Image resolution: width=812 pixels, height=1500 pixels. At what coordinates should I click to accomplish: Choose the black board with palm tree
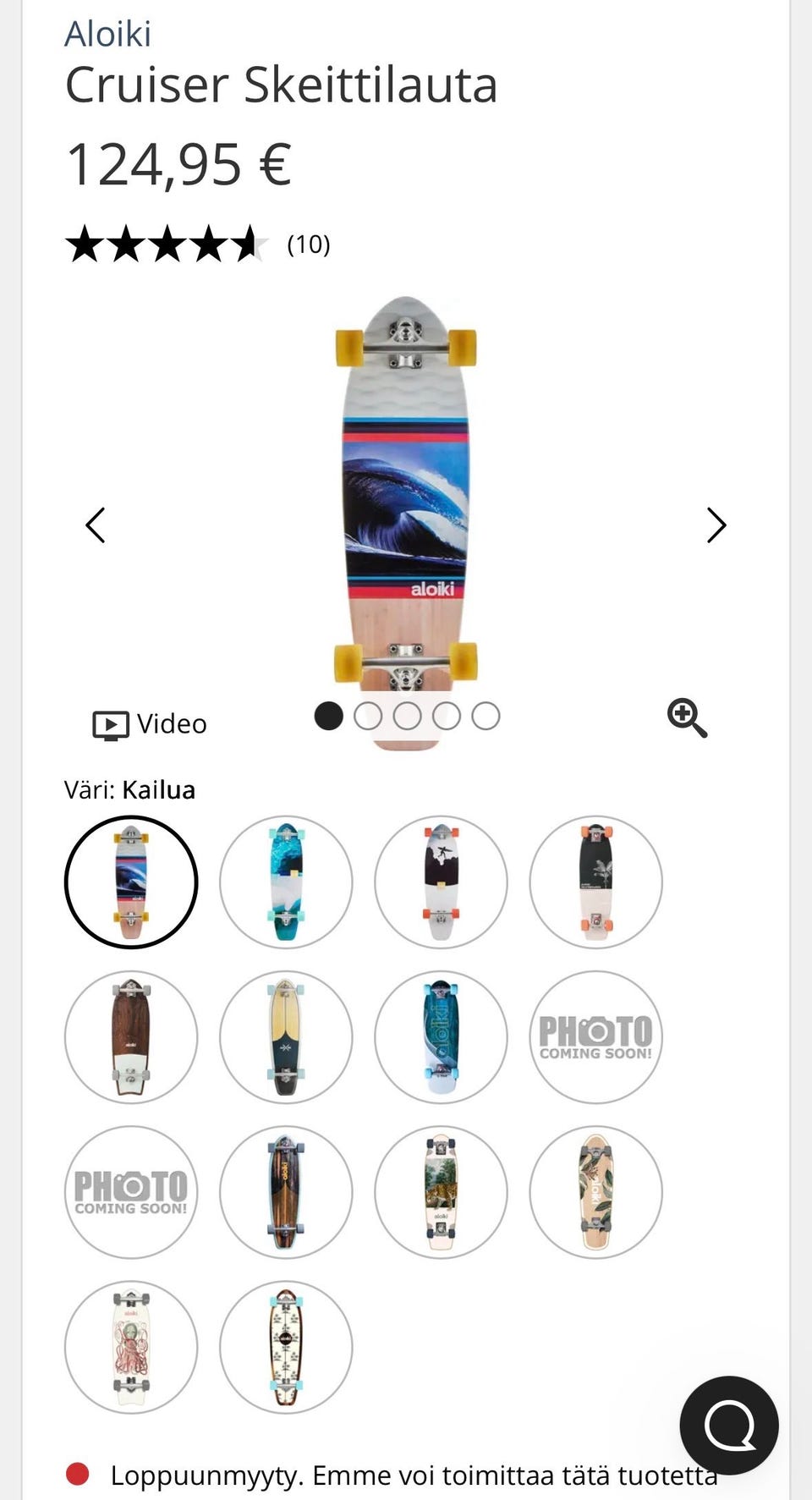pos(596,882)
